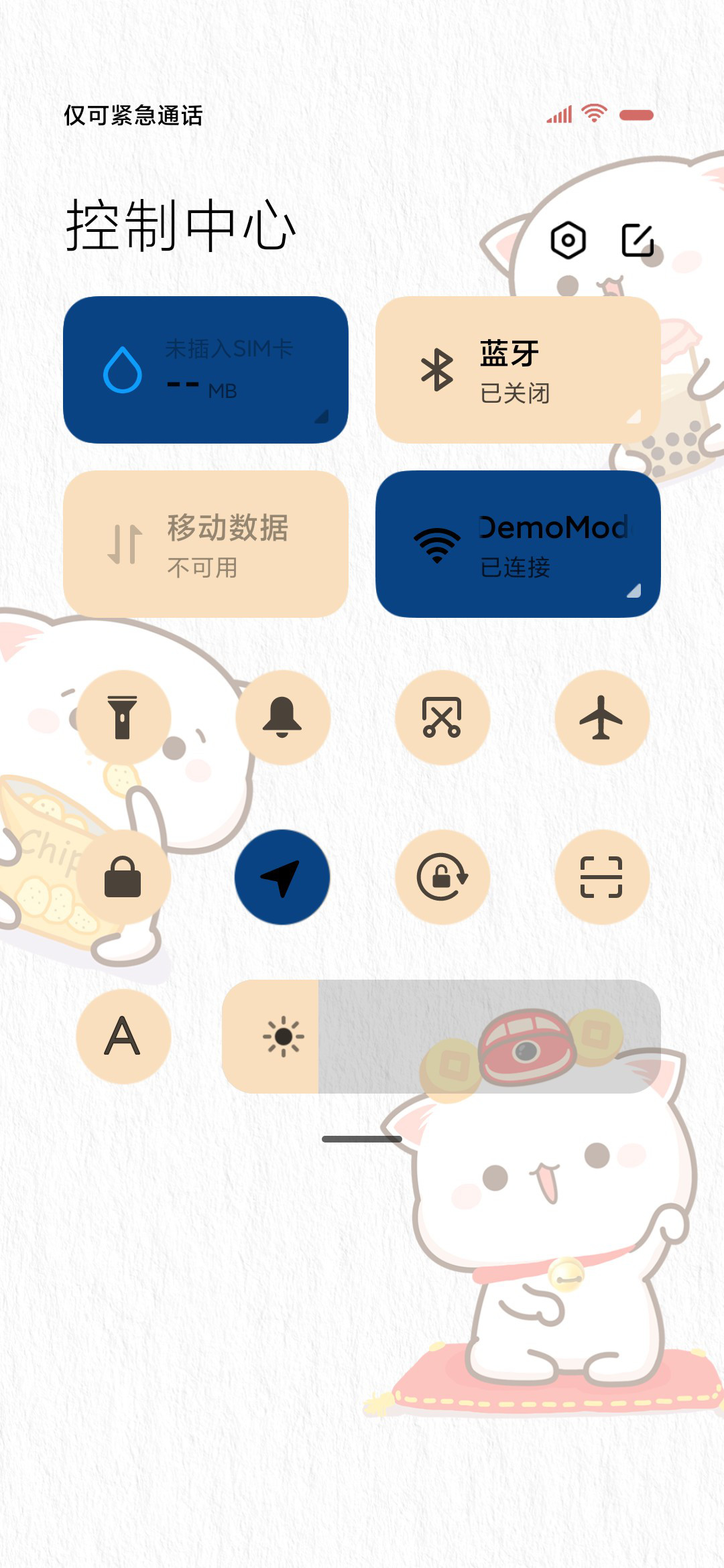Toggle the DemoMode Wi-Fi tile

tap(518, 544)
